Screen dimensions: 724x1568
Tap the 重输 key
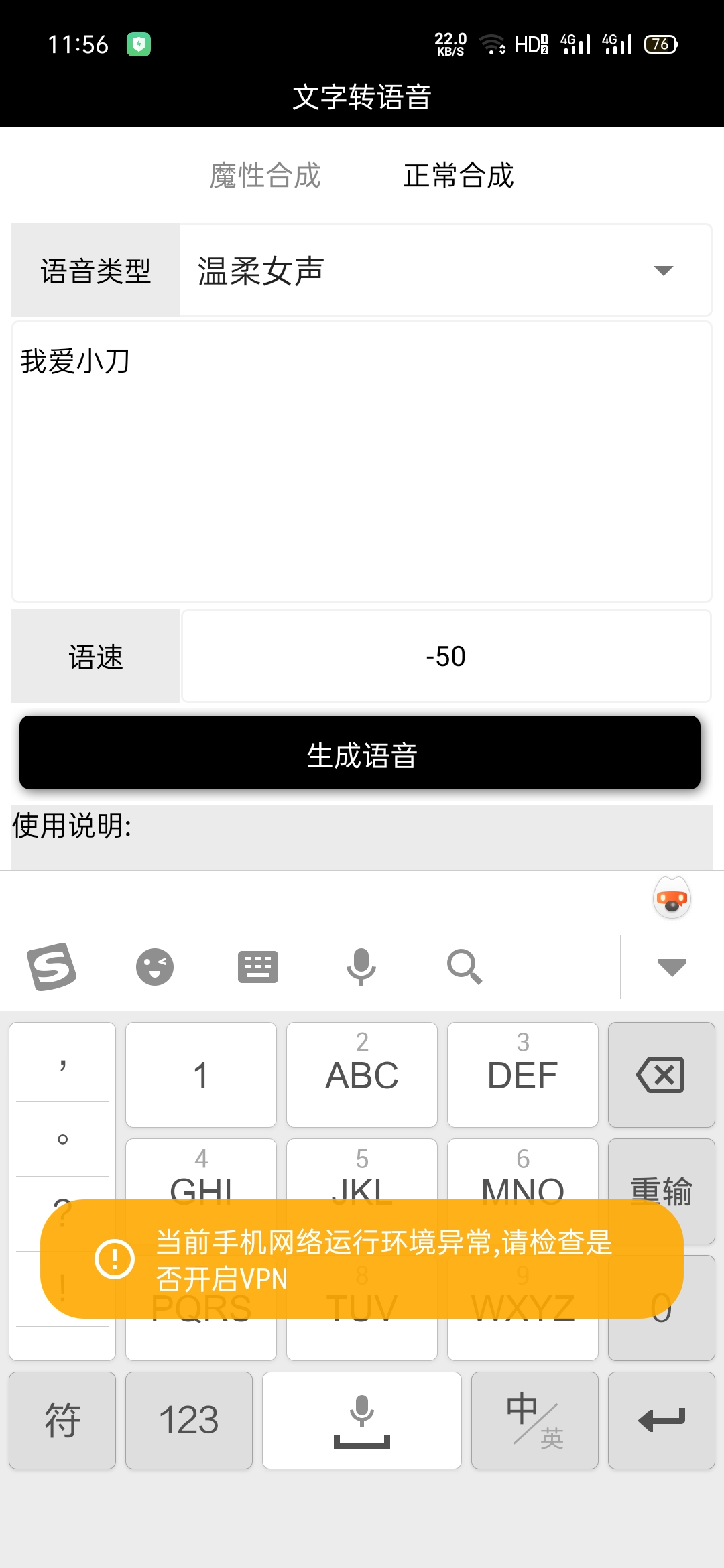coord(661,1179)
